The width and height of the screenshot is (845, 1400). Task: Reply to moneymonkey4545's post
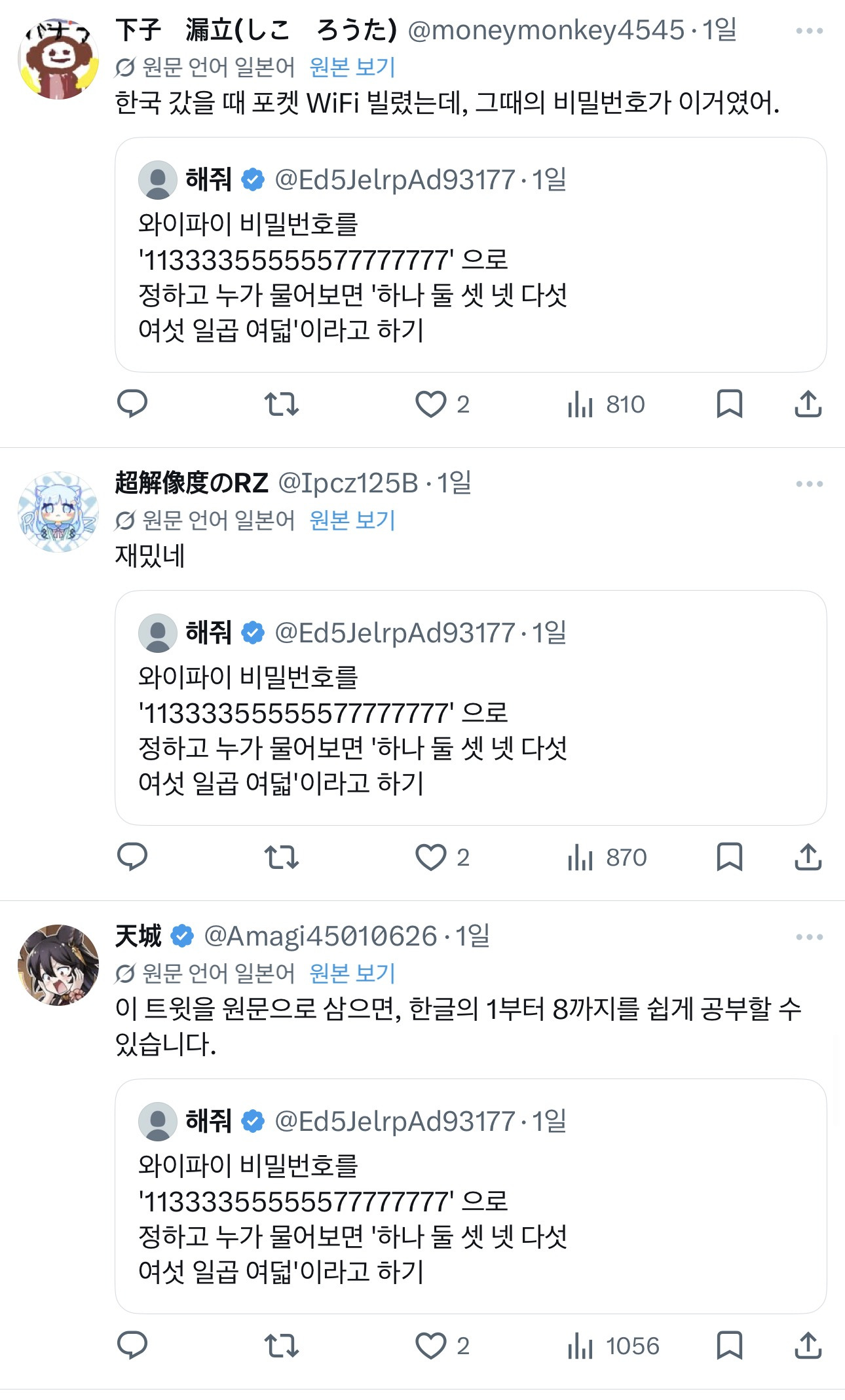[132, 404]
